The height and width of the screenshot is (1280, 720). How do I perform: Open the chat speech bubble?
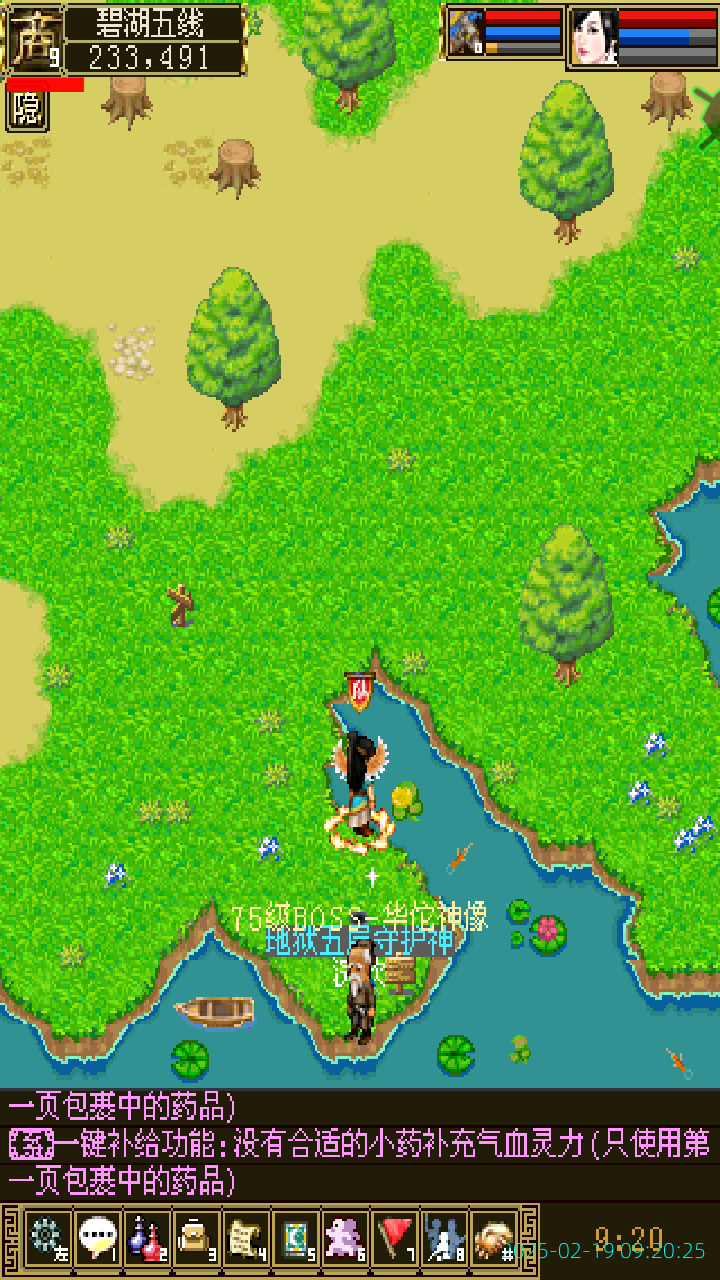click(x=97, y=1239)
